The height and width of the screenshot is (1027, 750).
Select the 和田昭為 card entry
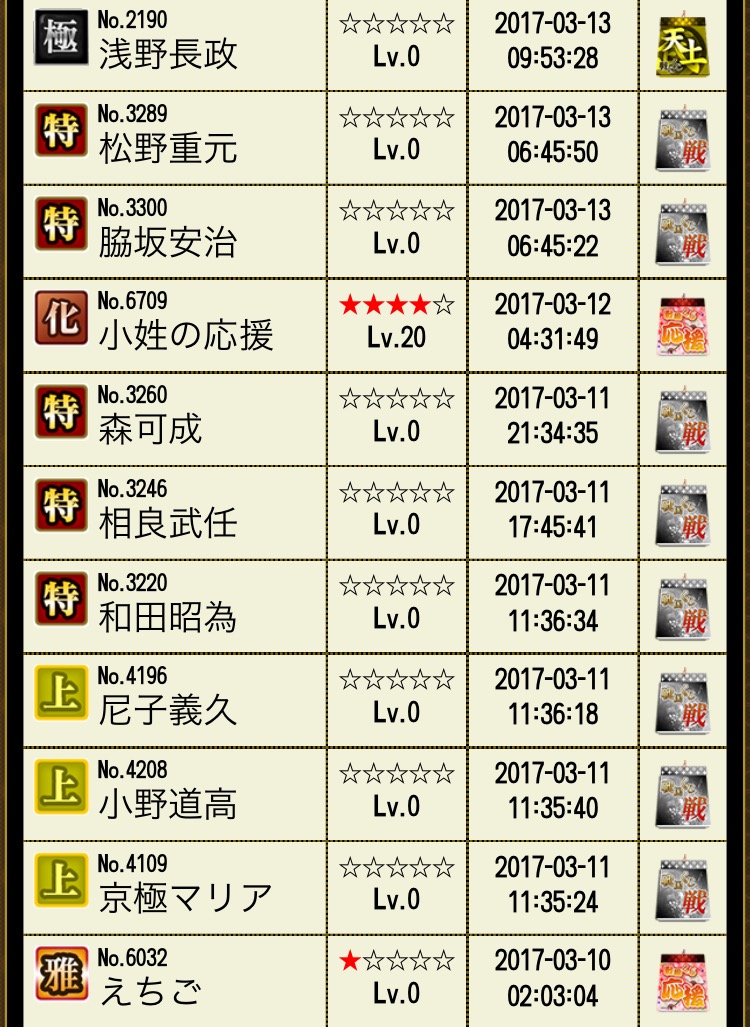168,617
